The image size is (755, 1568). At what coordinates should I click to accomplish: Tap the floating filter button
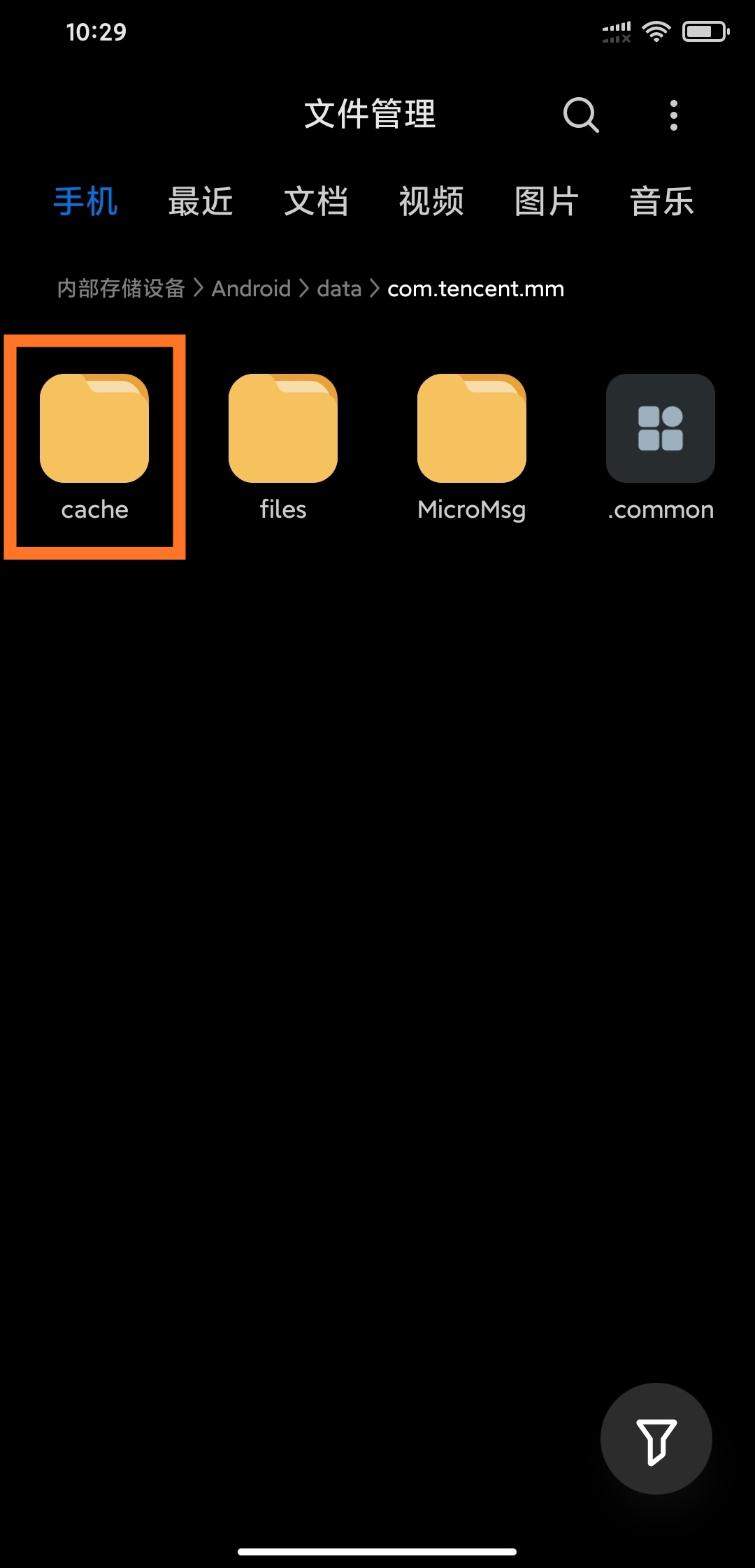point(656,1439)
